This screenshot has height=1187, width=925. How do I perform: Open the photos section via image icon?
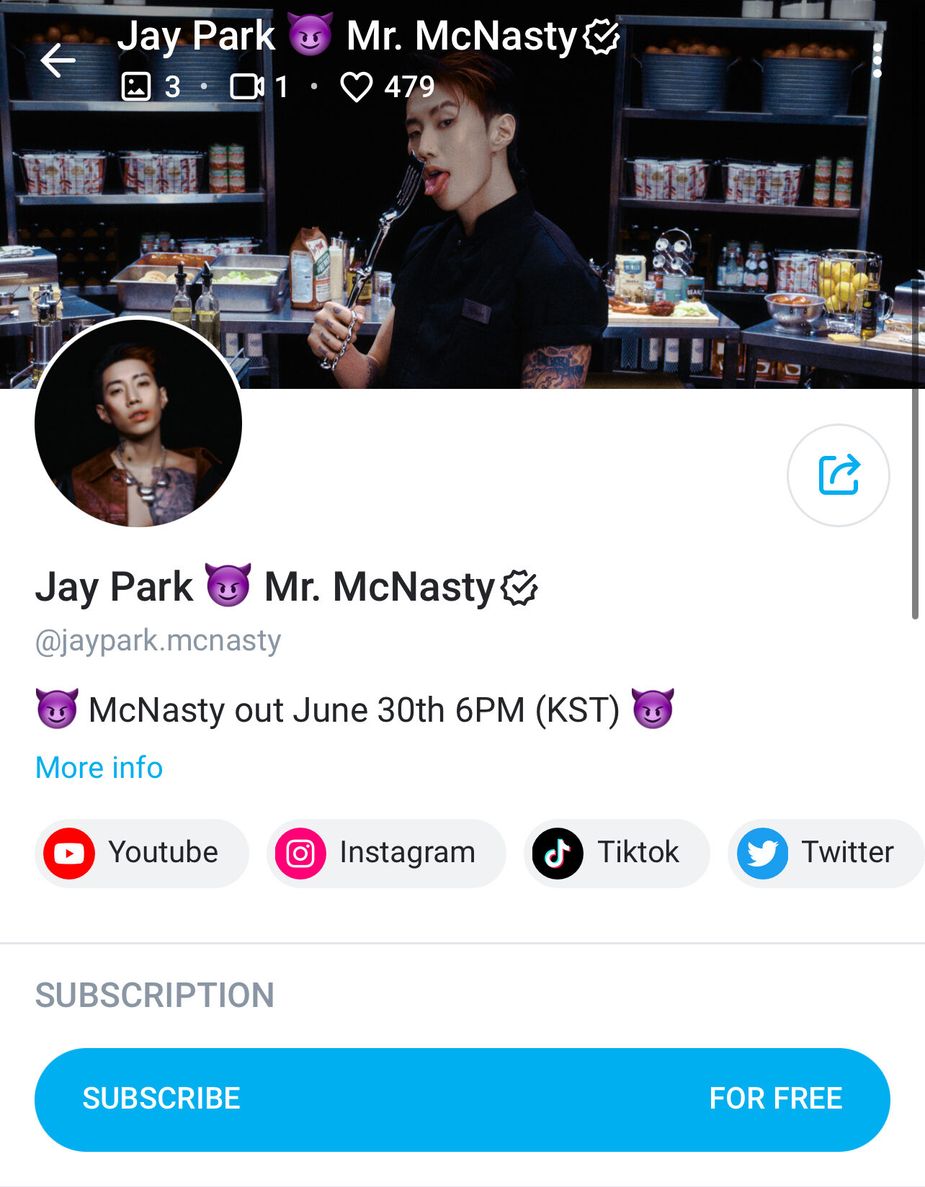click(138, 87)
